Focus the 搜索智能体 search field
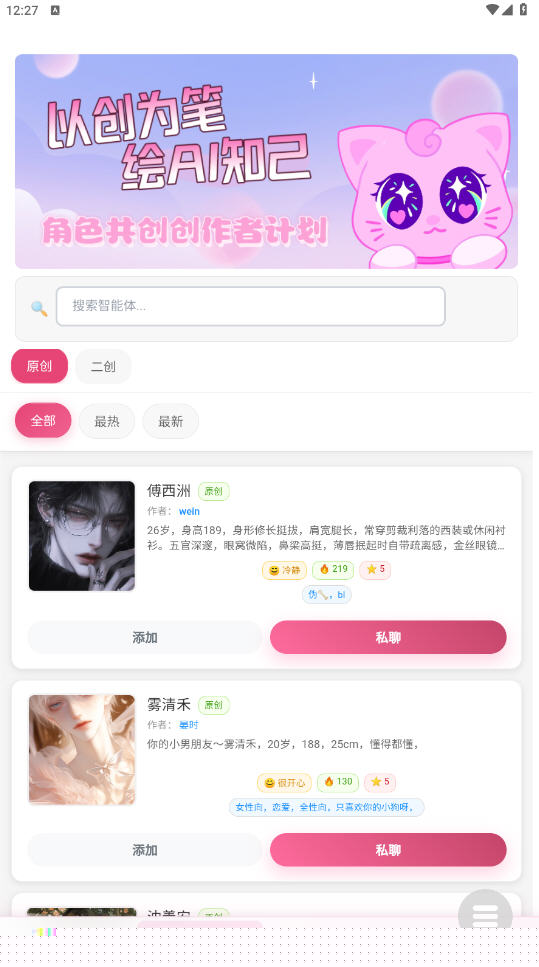Screen dimensions: 539x967 (x=250, y=306)
